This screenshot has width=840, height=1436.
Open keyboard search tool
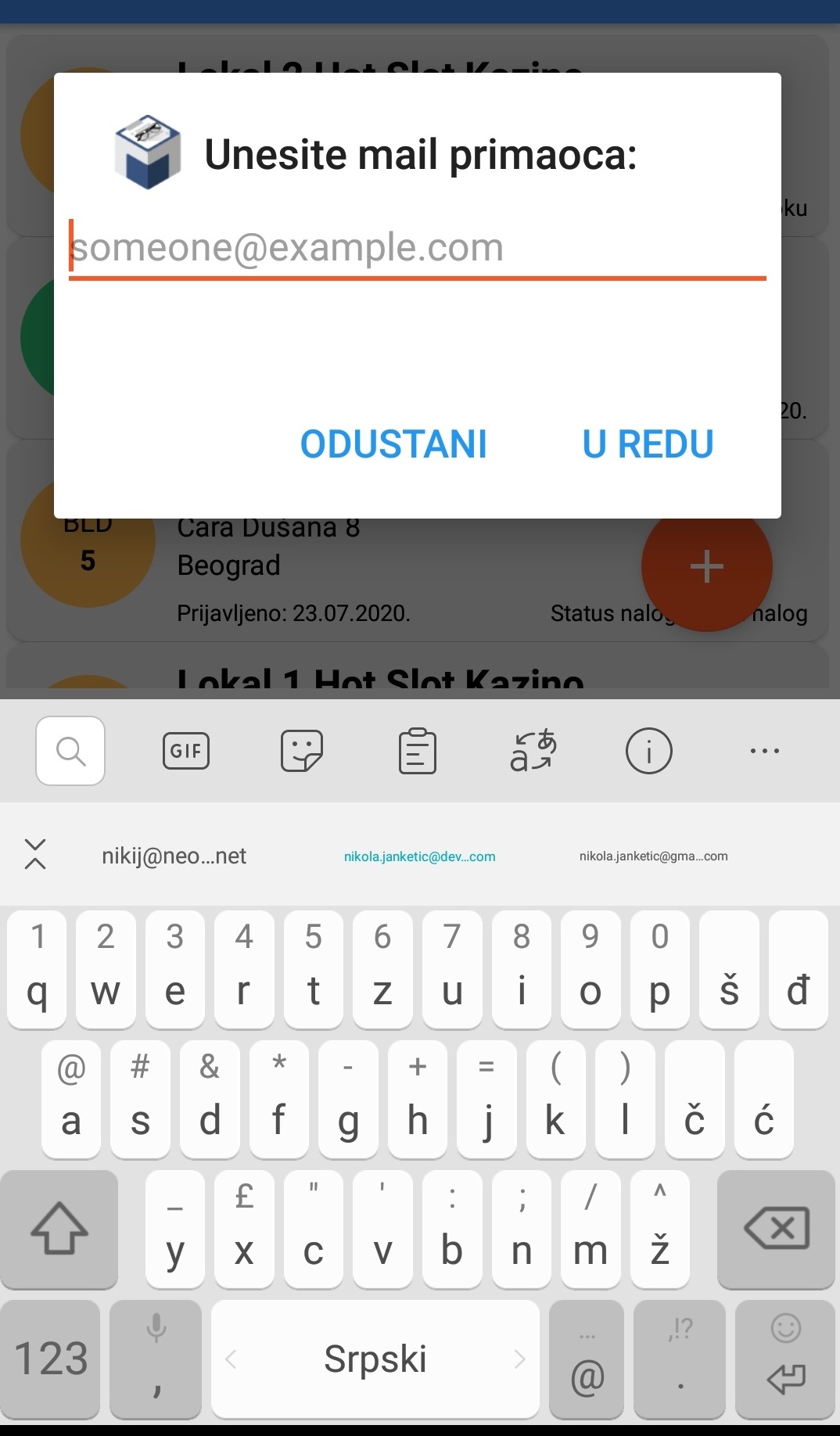pyautogui.click(x=70, y=751)
